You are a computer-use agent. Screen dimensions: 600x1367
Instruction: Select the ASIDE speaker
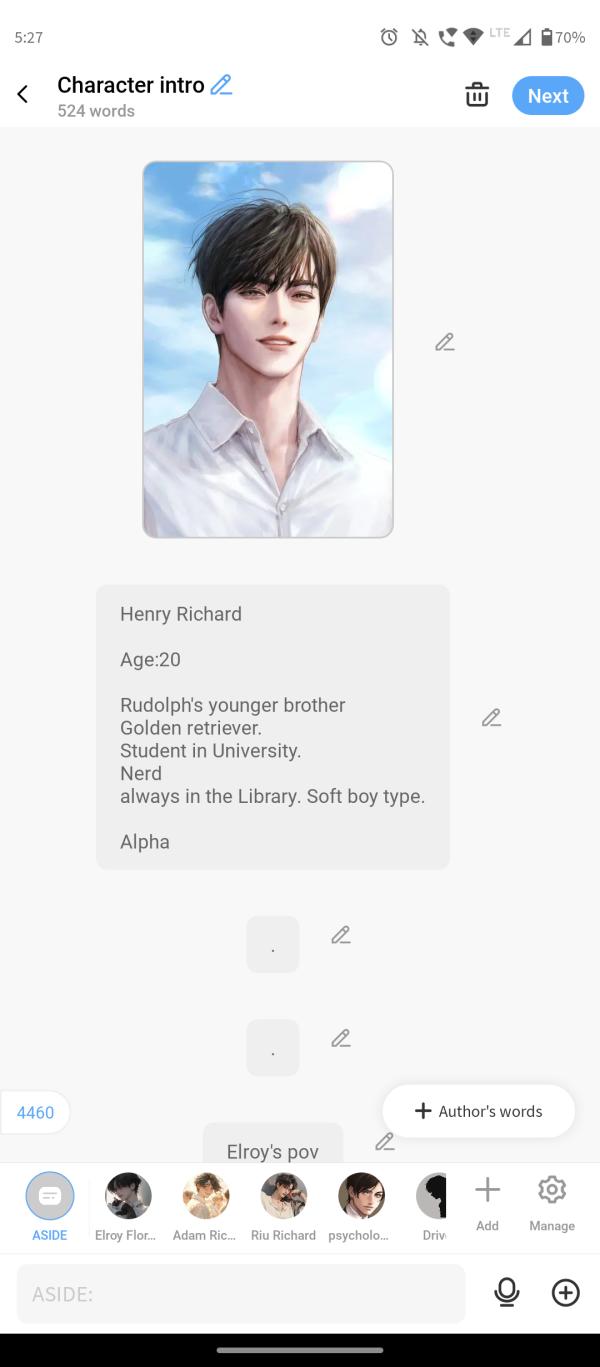(50, 1206)
